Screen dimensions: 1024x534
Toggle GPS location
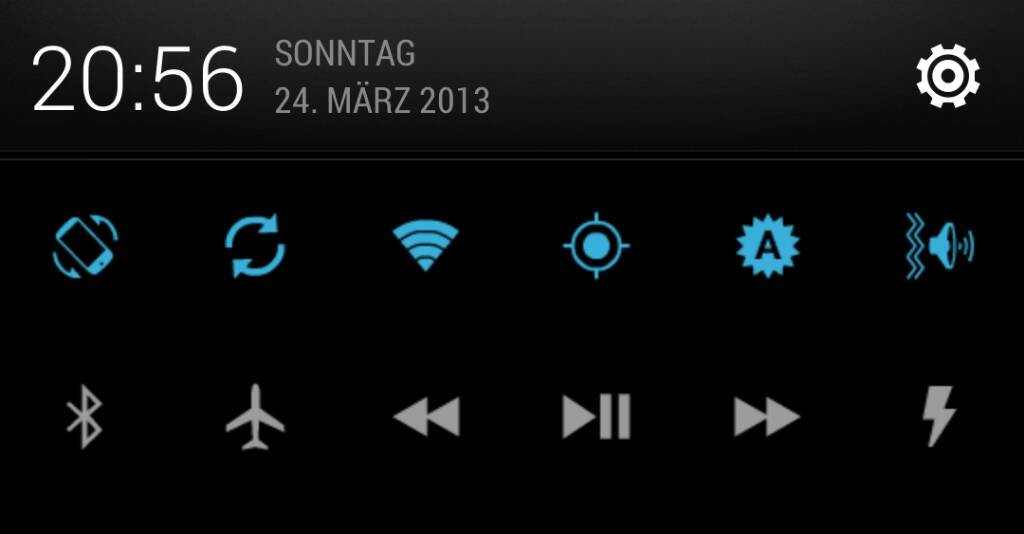click(596, 245)
